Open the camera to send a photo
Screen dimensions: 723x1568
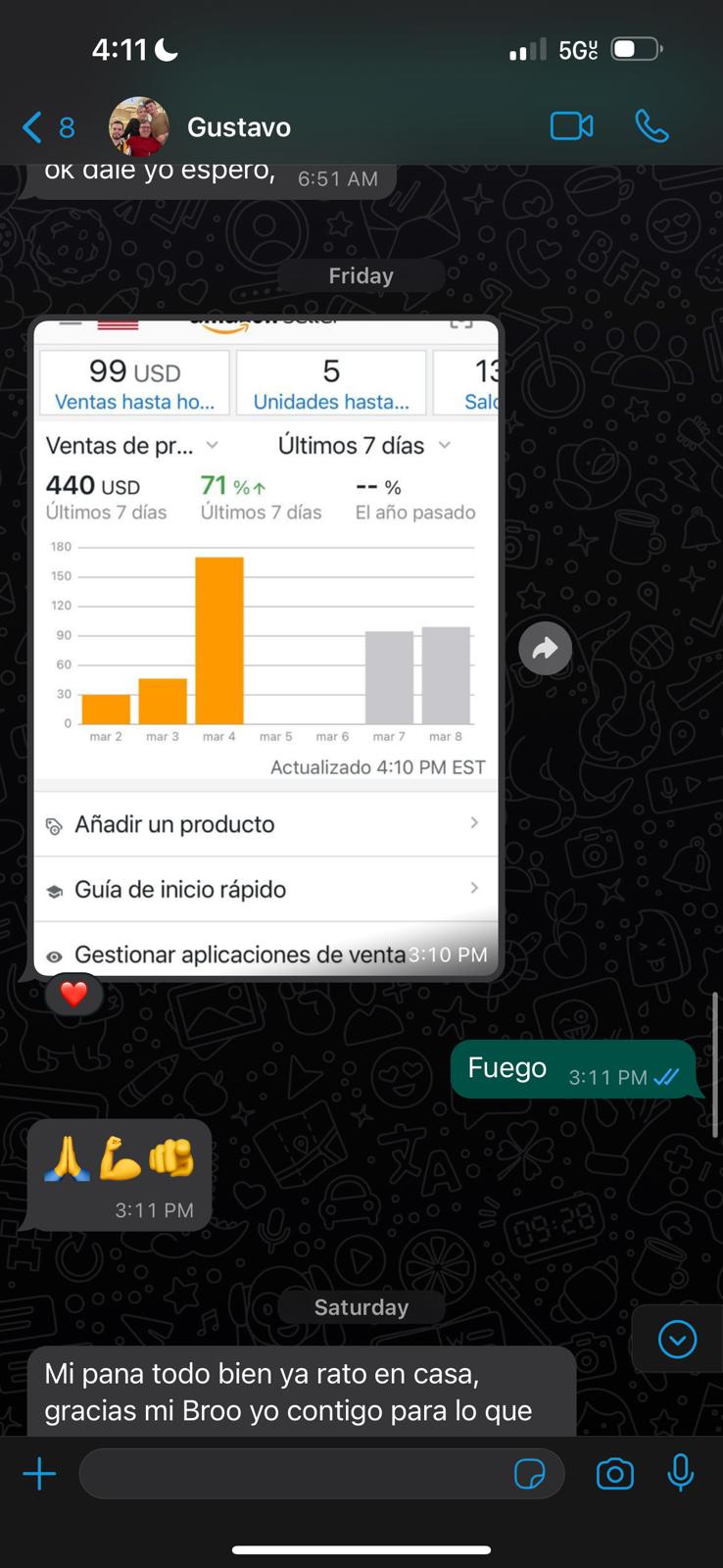(614, 1474)
